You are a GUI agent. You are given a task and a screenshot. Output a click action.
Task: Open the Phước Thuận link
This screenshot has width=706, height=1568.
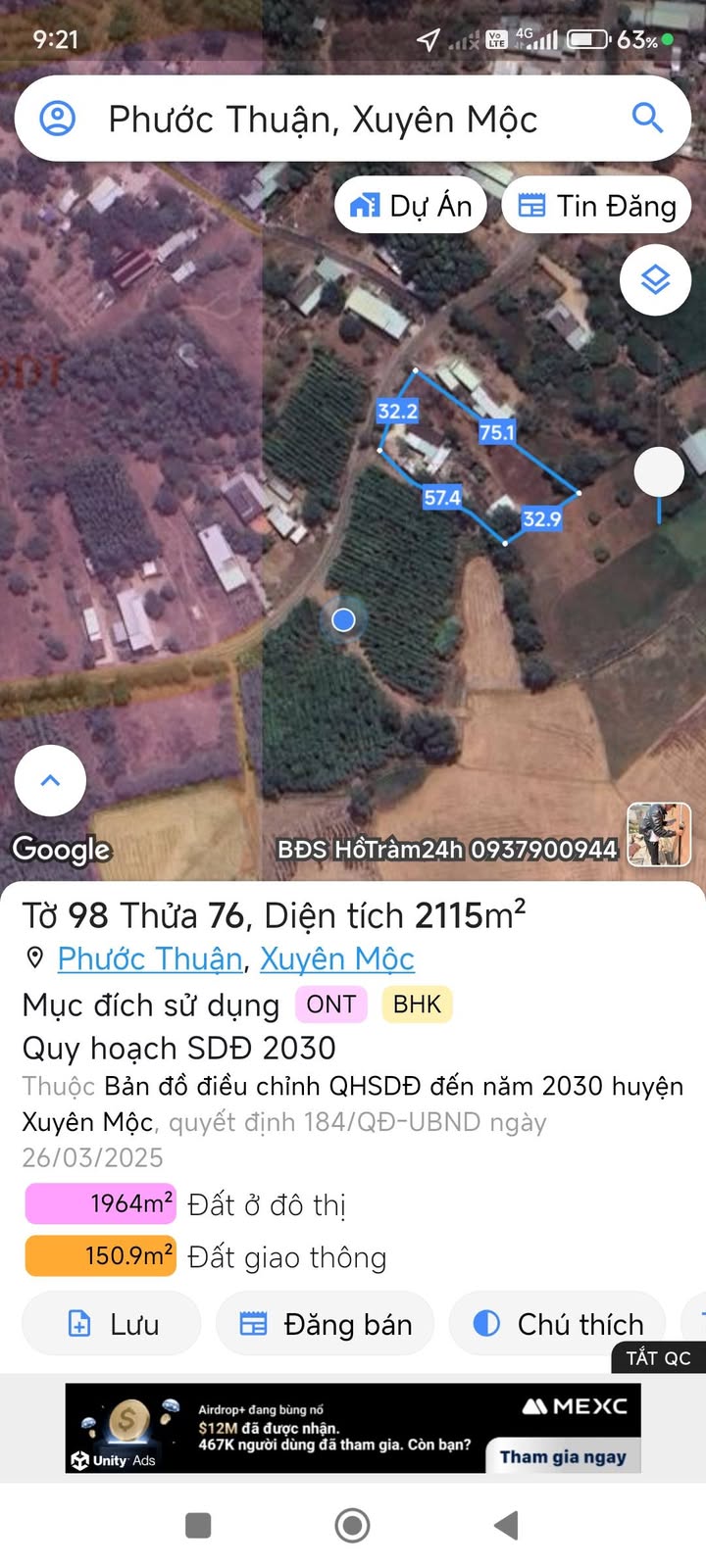[150, 958]
